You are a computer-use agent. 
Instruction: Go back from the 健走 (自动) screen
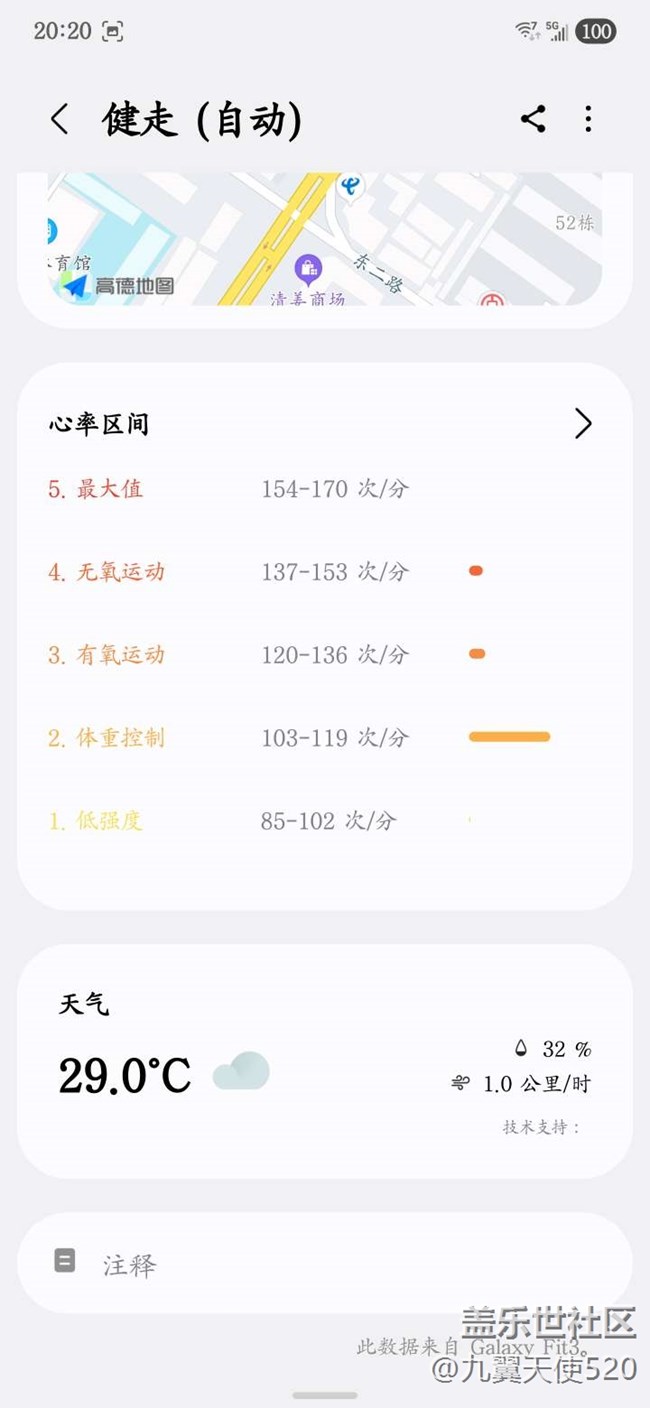click(60, 120)
